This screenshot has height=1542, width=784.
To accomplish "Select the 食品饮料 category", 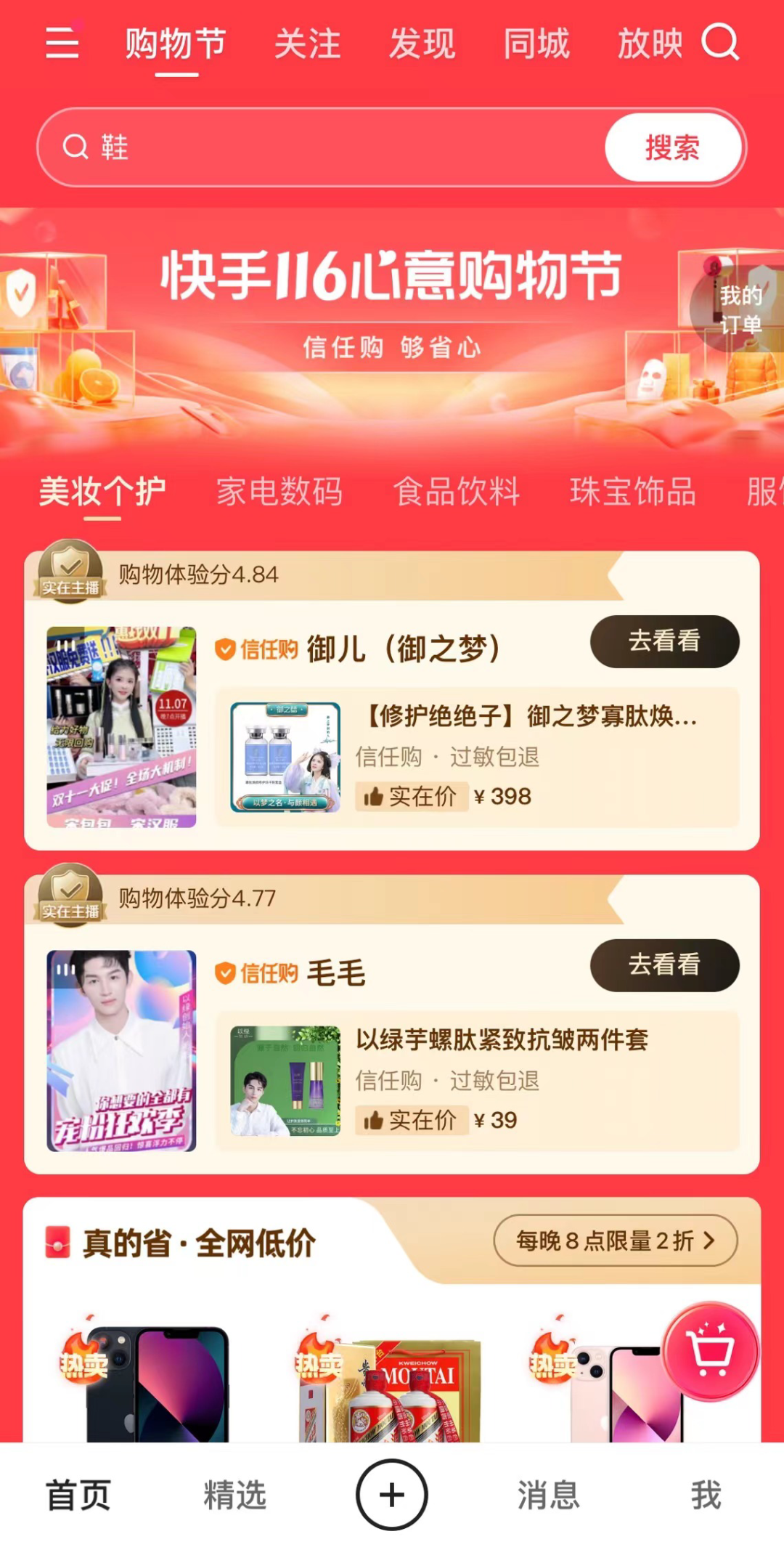I will [x=457, y=492].
